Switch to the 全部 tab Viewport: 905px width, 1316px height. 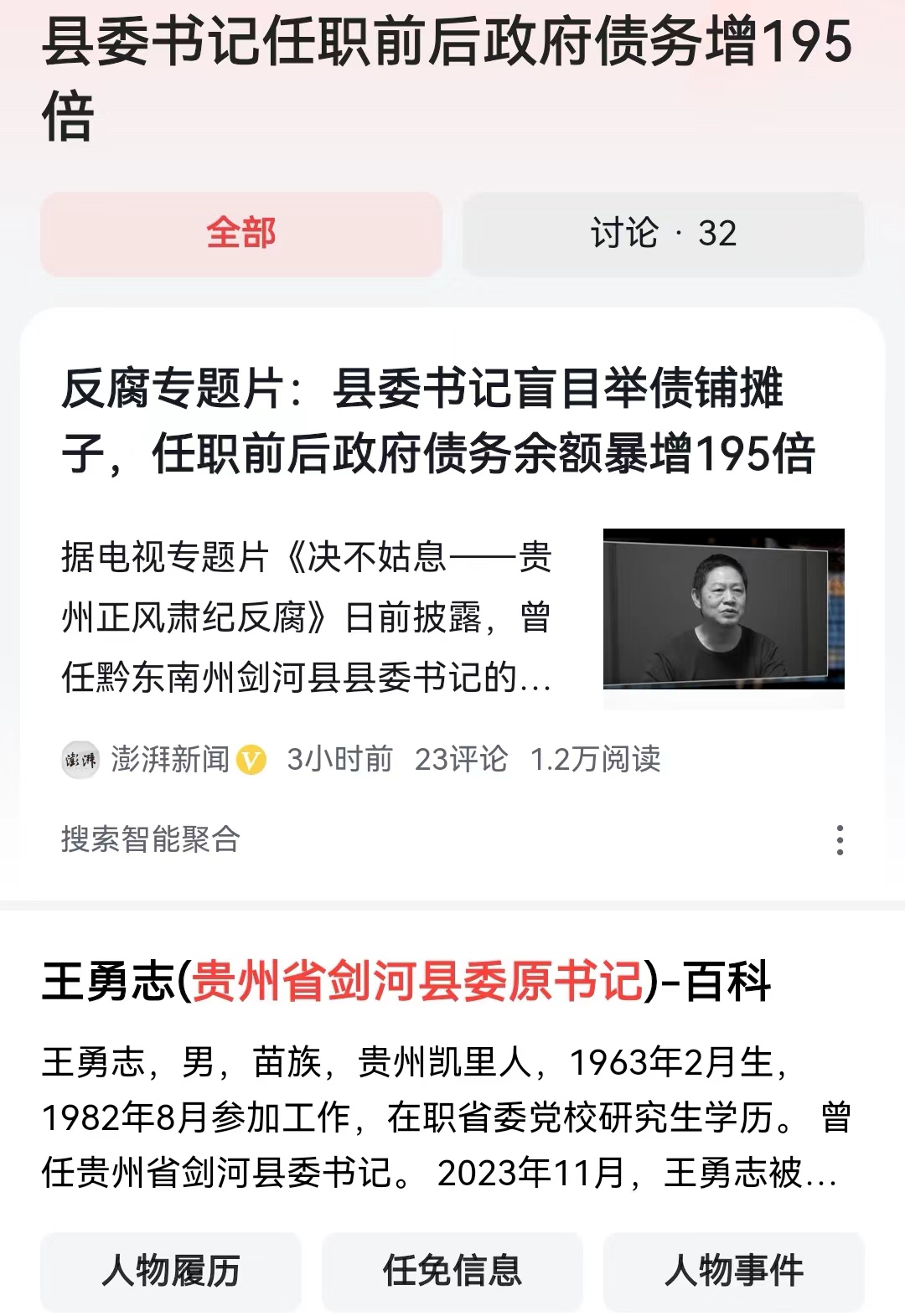coord(240,235)
